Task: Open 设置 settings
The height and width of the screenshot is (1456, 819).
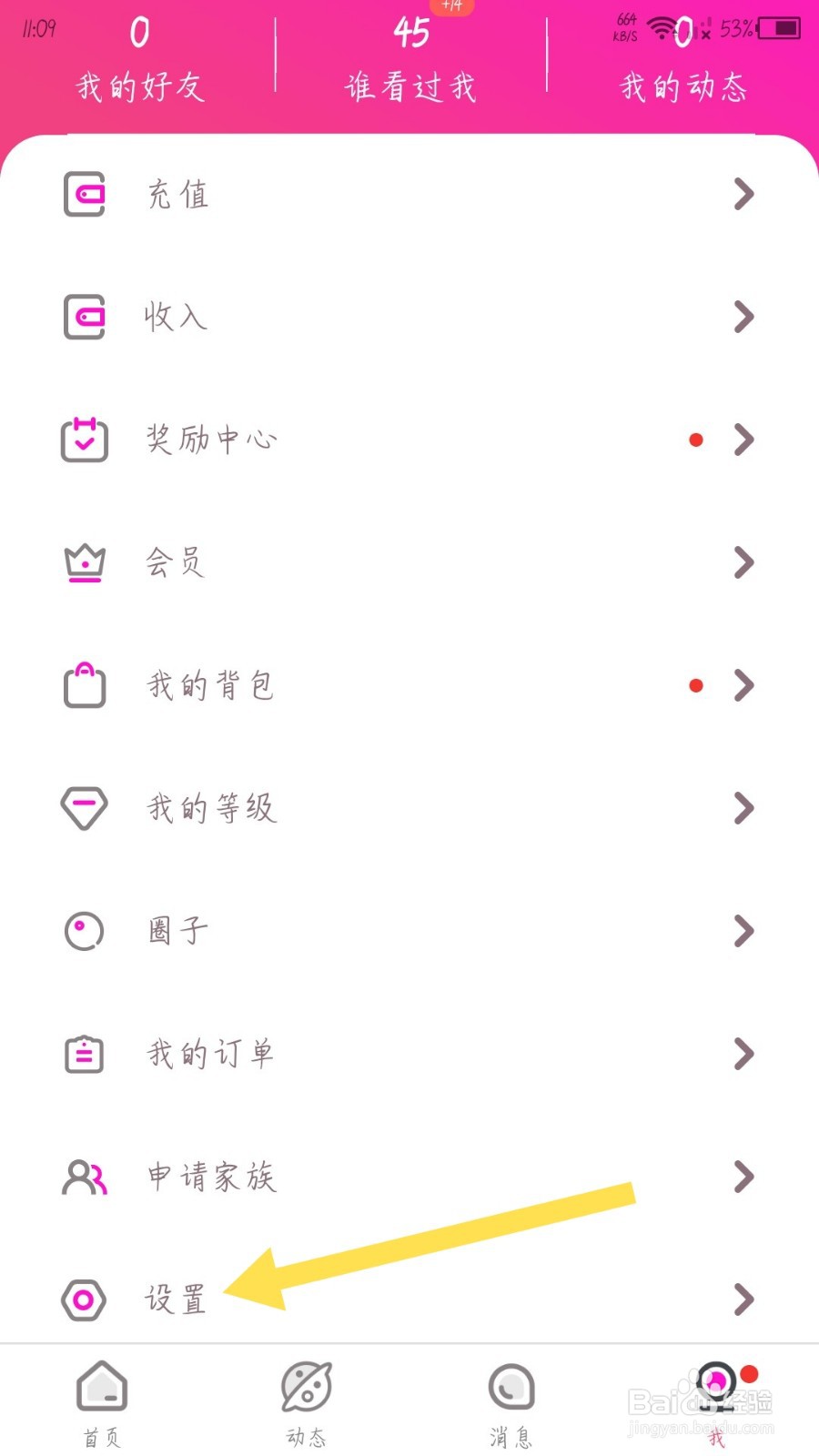Action: [x=409, y=1299]
